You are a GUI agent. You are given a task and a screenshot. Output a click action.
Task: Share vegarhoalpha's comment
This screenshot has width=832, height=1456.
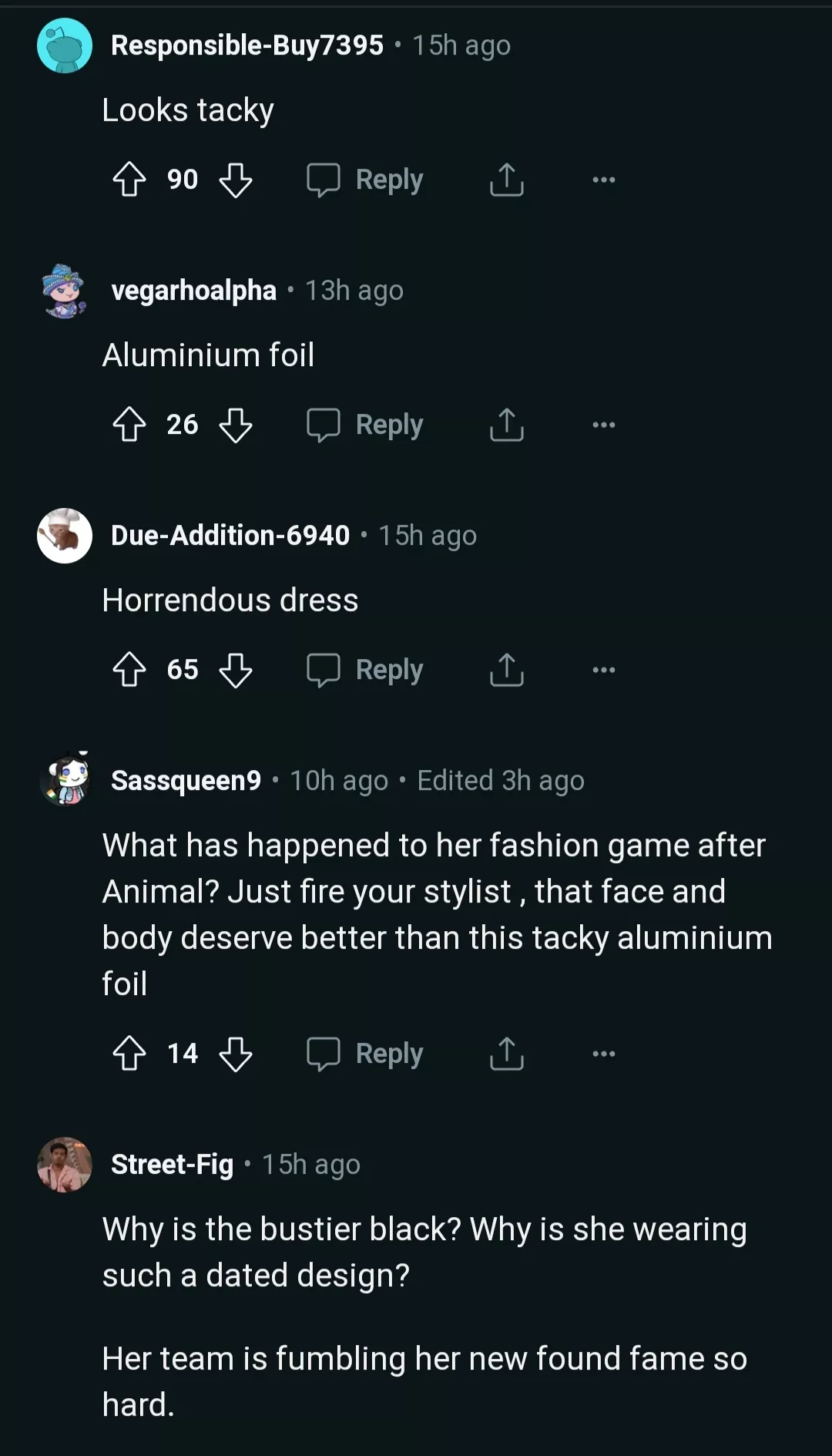[506, 425]
